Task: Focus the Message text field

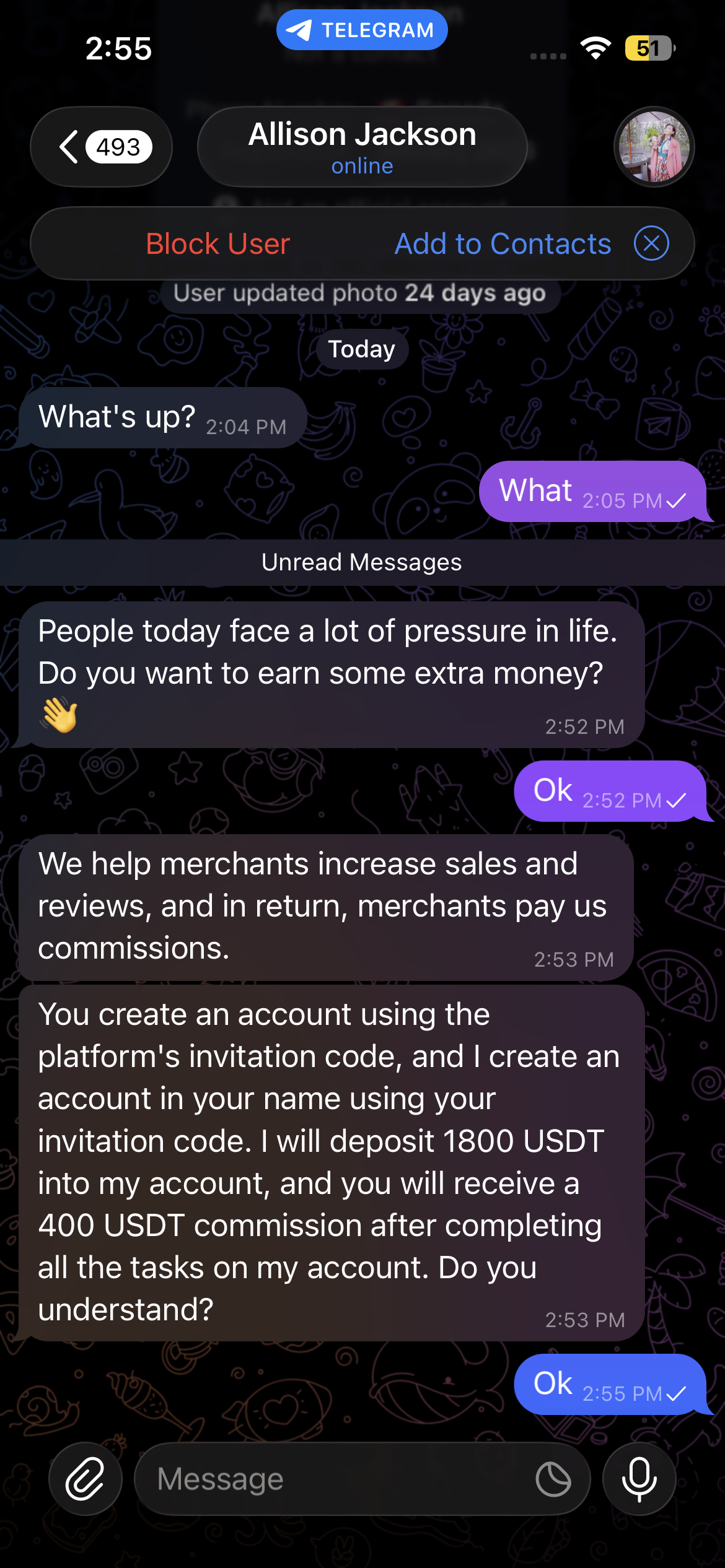Action: click(335, 1479)
